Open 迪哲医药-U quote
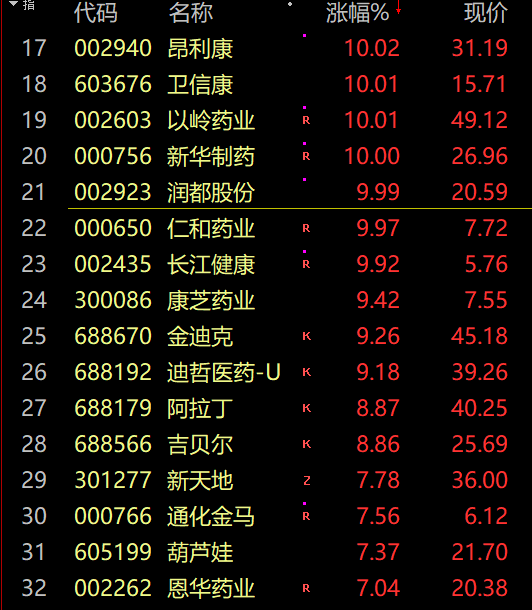The image size is (532, 610). (266, 372)
